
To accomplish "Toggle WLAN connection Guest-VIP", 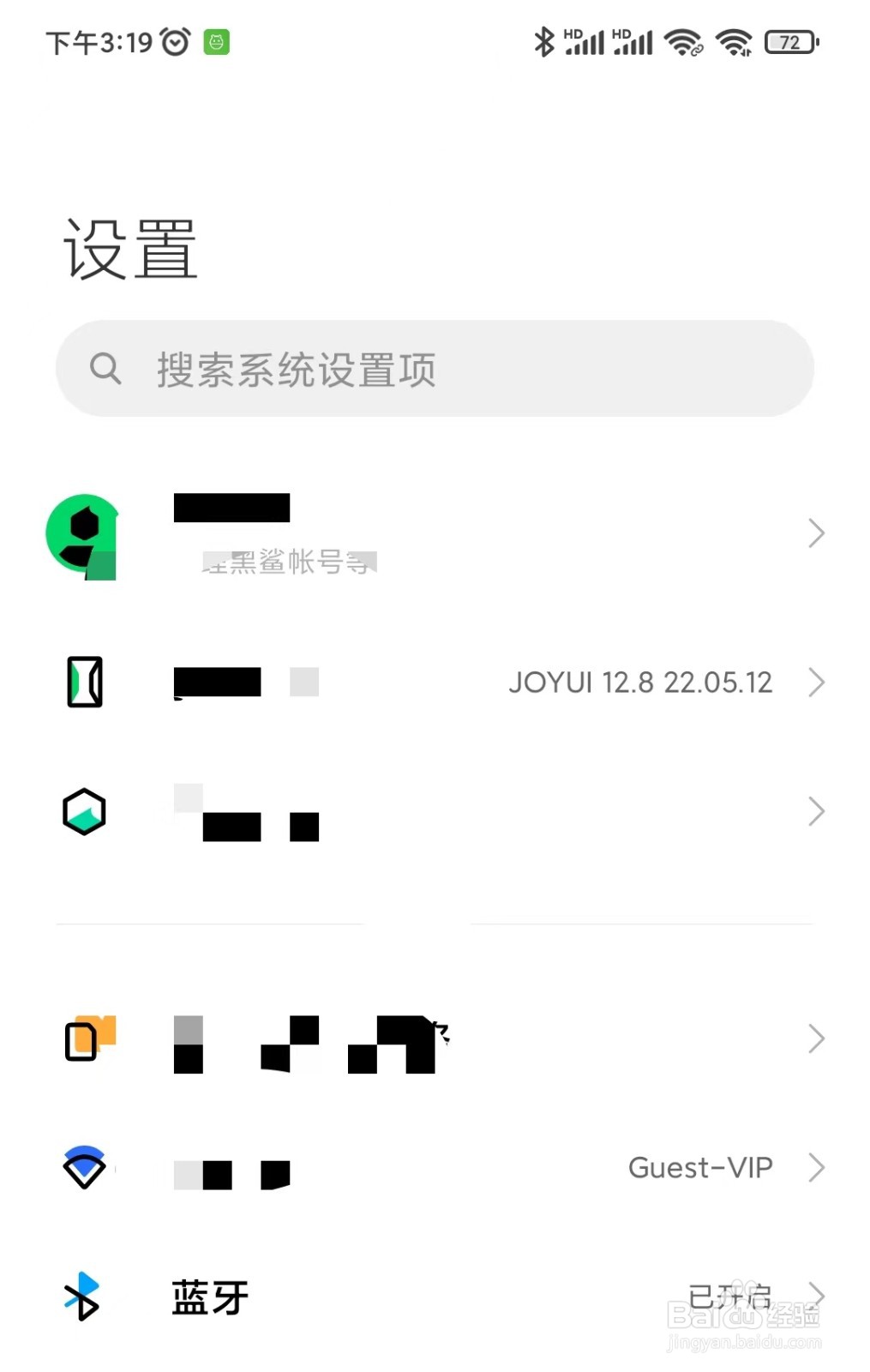I will [x=699, y=1167].
